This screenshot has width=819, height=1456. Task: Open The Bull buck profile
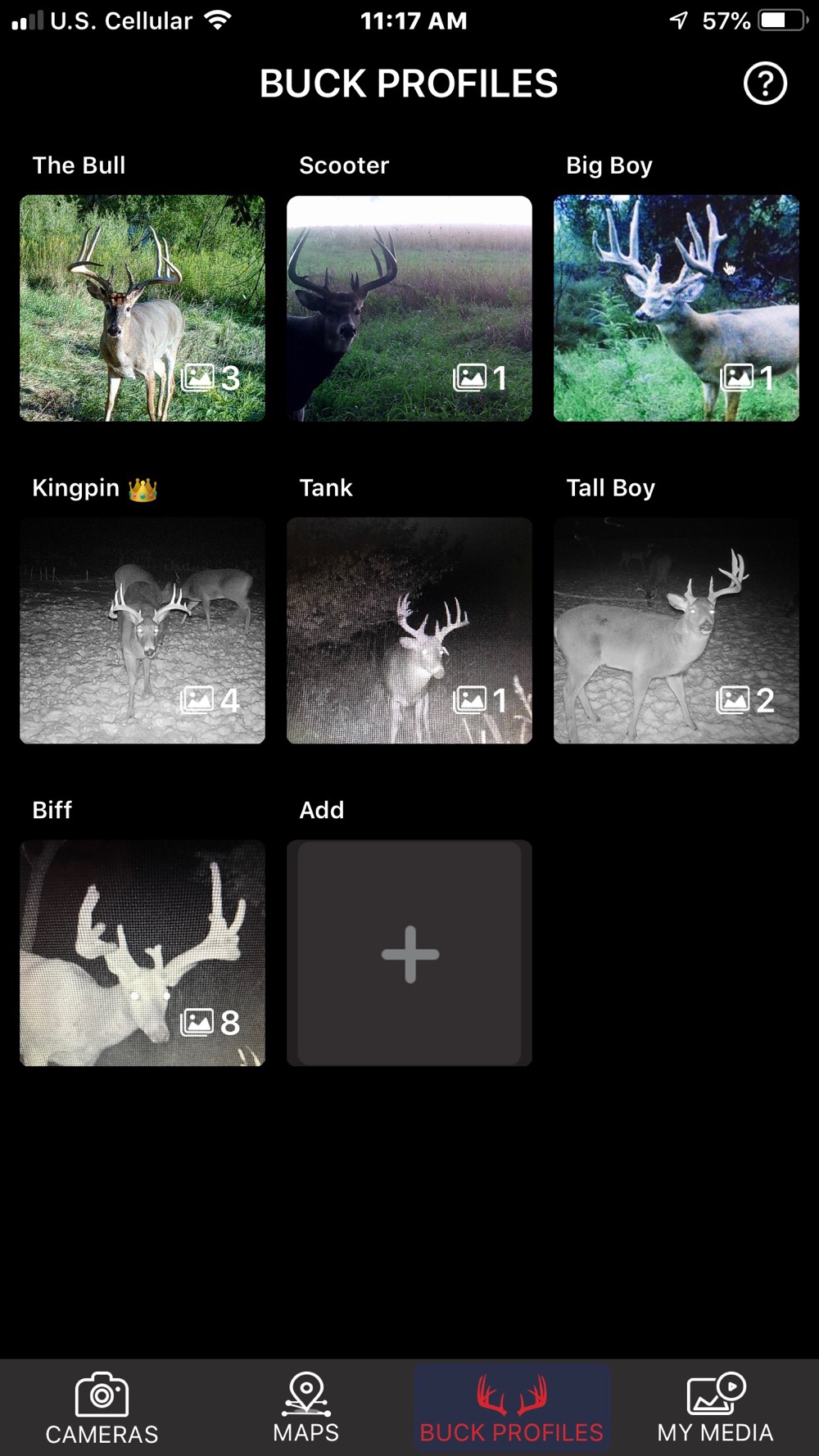[x=143, y=308]
